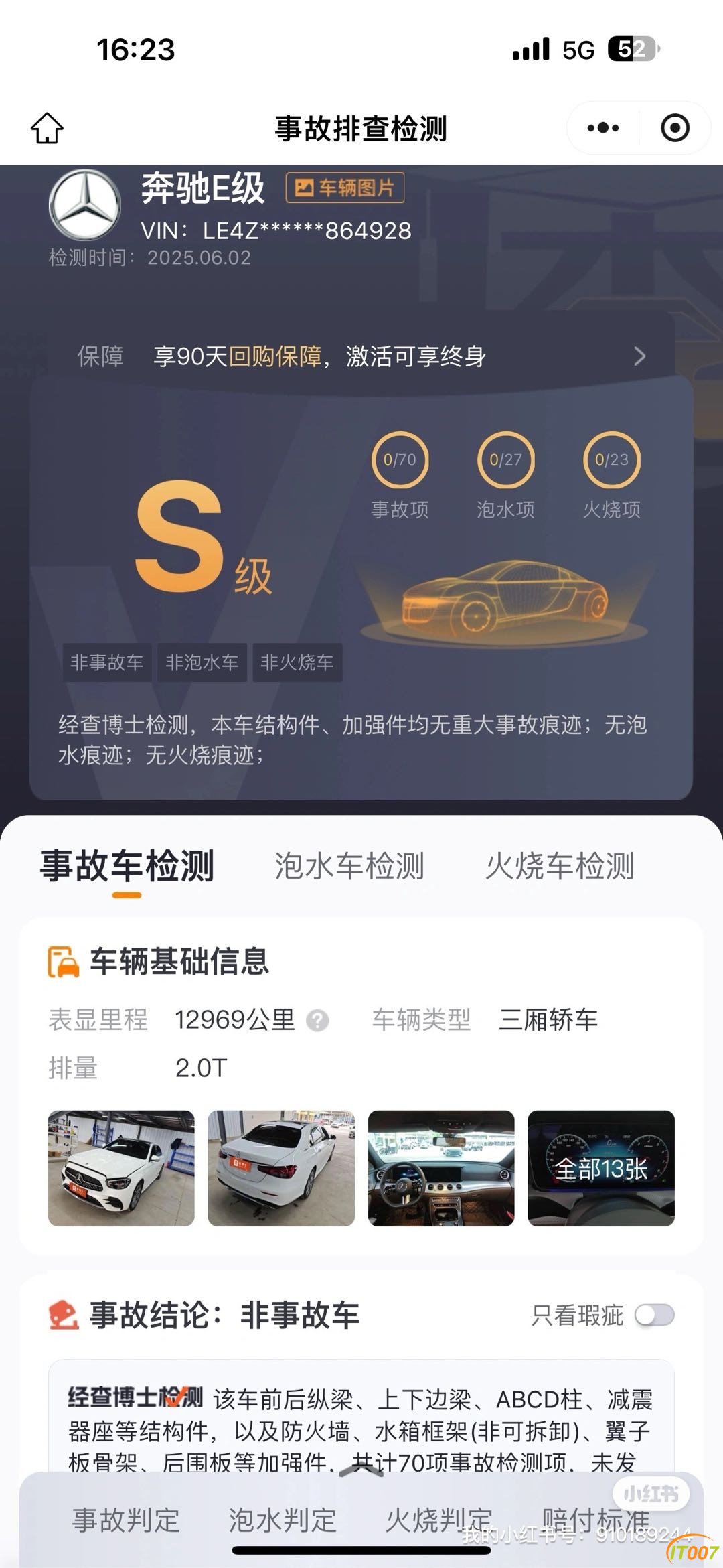Jump to the 泡水判定 section
The image size is (723, 1568).
[x=283, y=1520]
